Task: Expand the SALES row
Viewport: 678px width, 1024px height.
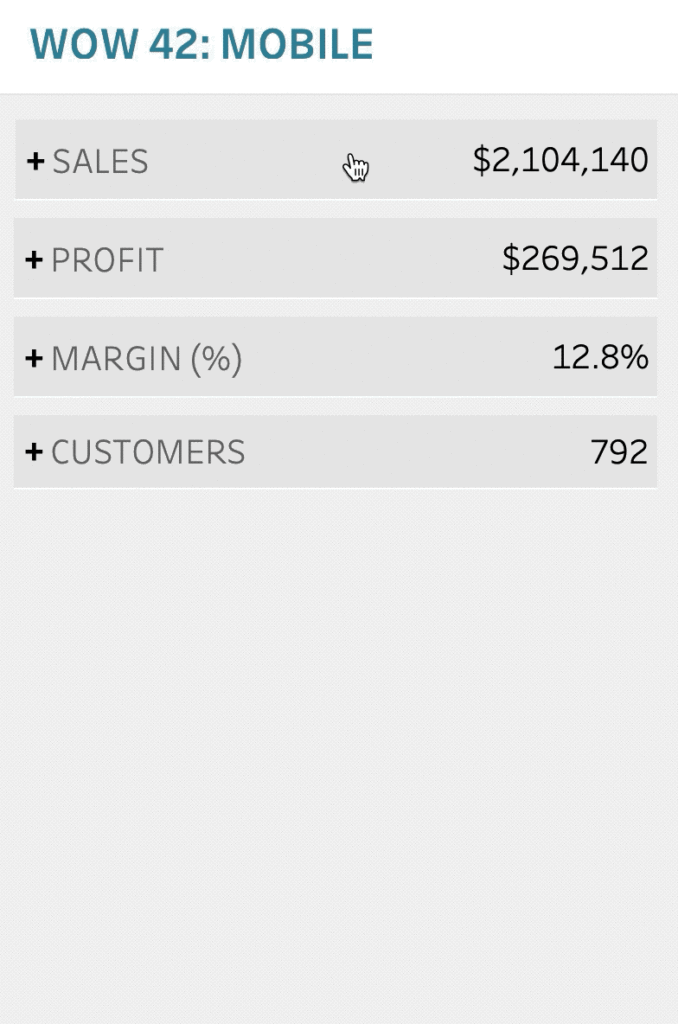Action: pos(36,160)
